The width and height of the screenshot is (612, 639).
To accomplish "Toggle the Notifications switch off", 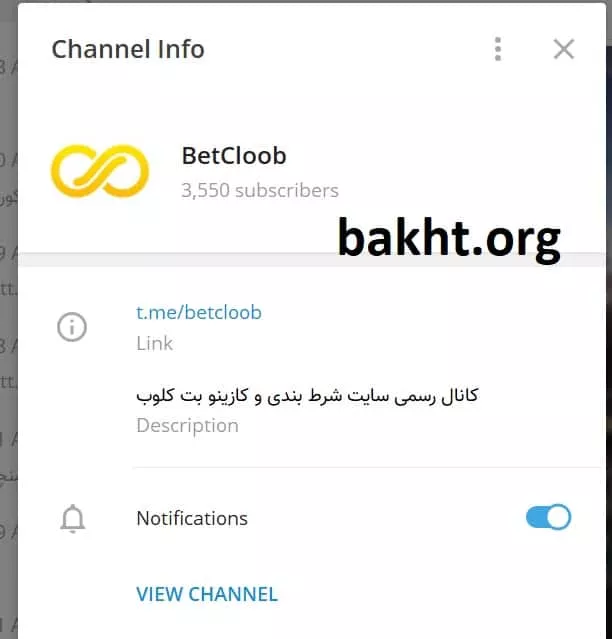I will (x=548, y=517).
